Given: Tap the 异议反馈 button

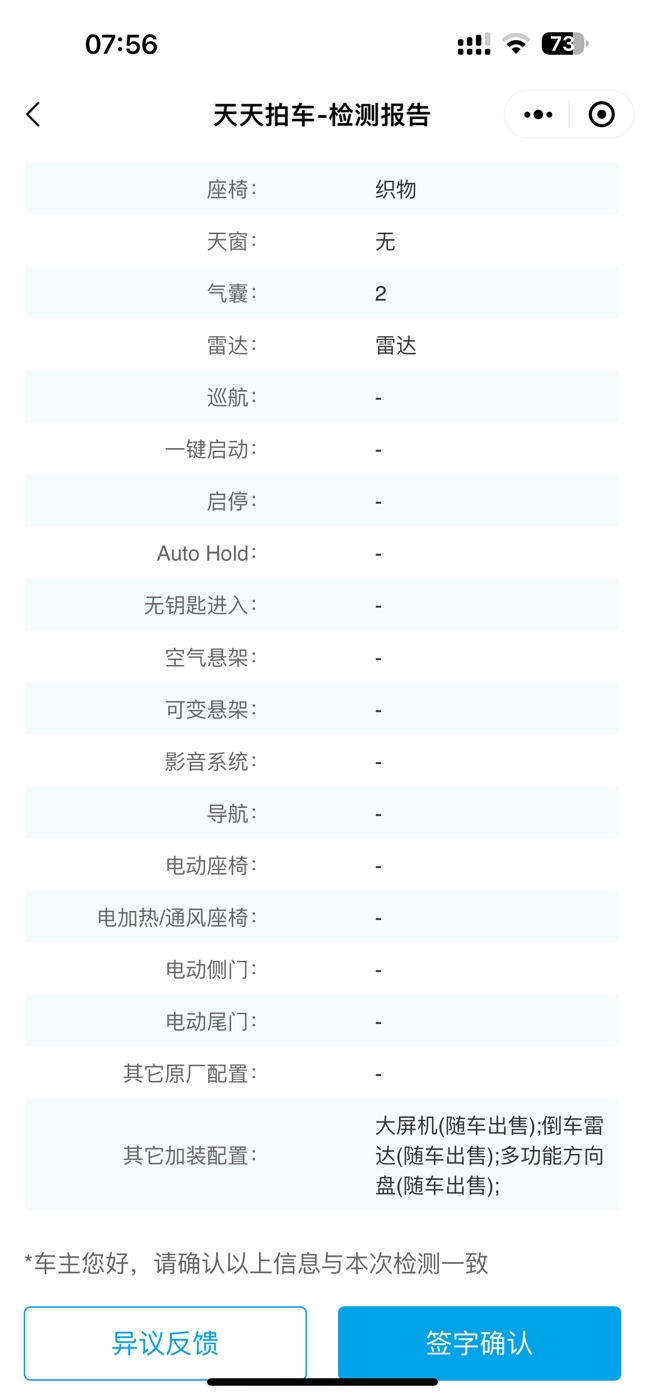Looking at the screenshot, I should coord(165,1342).
